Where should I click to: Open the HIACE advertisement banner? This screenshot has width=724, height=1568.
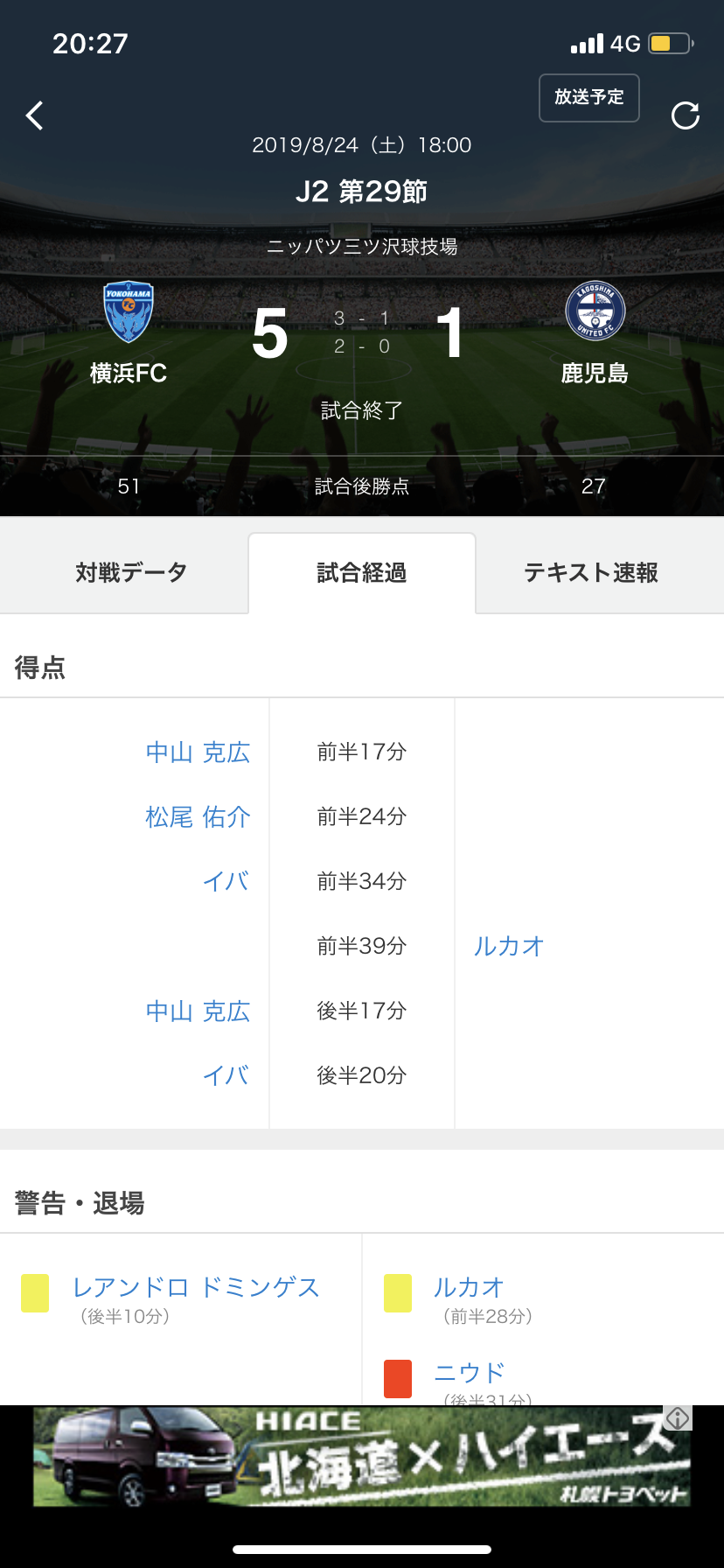click(362, 1457)
